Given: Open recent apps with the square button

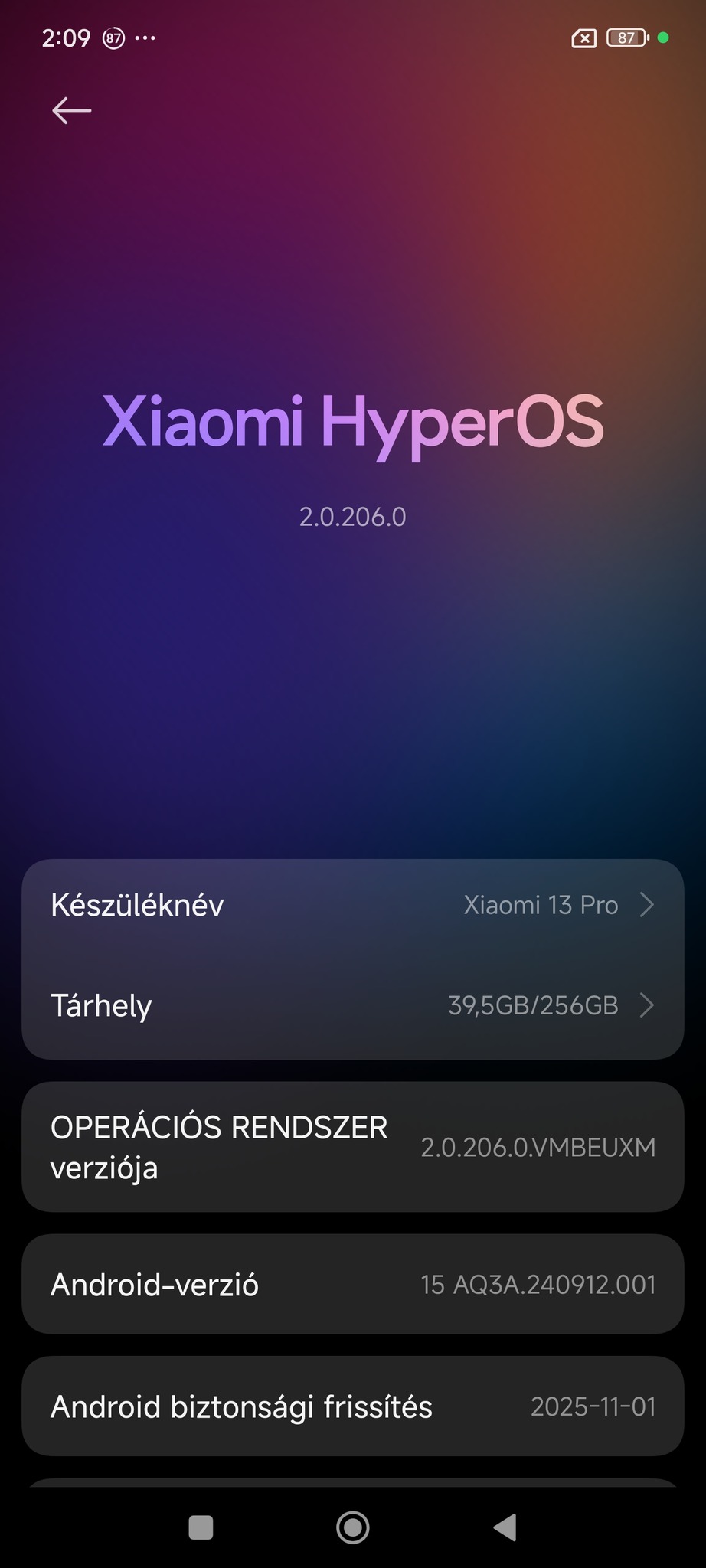Looking at the screenshot, I should [201, 1527].
